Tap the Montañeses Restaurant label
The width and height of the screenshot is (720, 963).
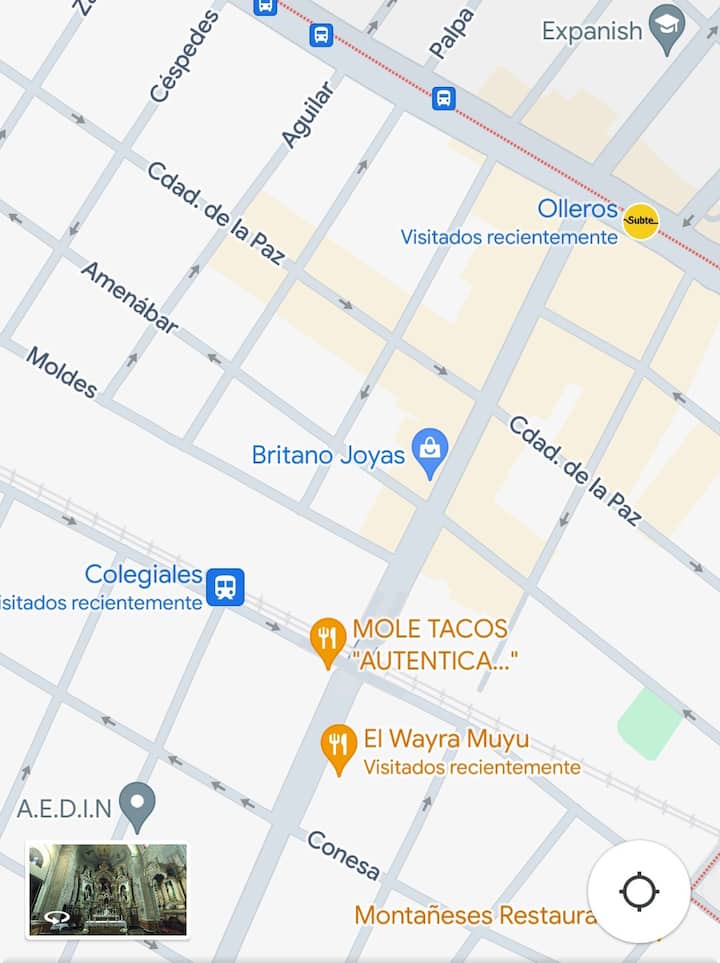point(470,915)
